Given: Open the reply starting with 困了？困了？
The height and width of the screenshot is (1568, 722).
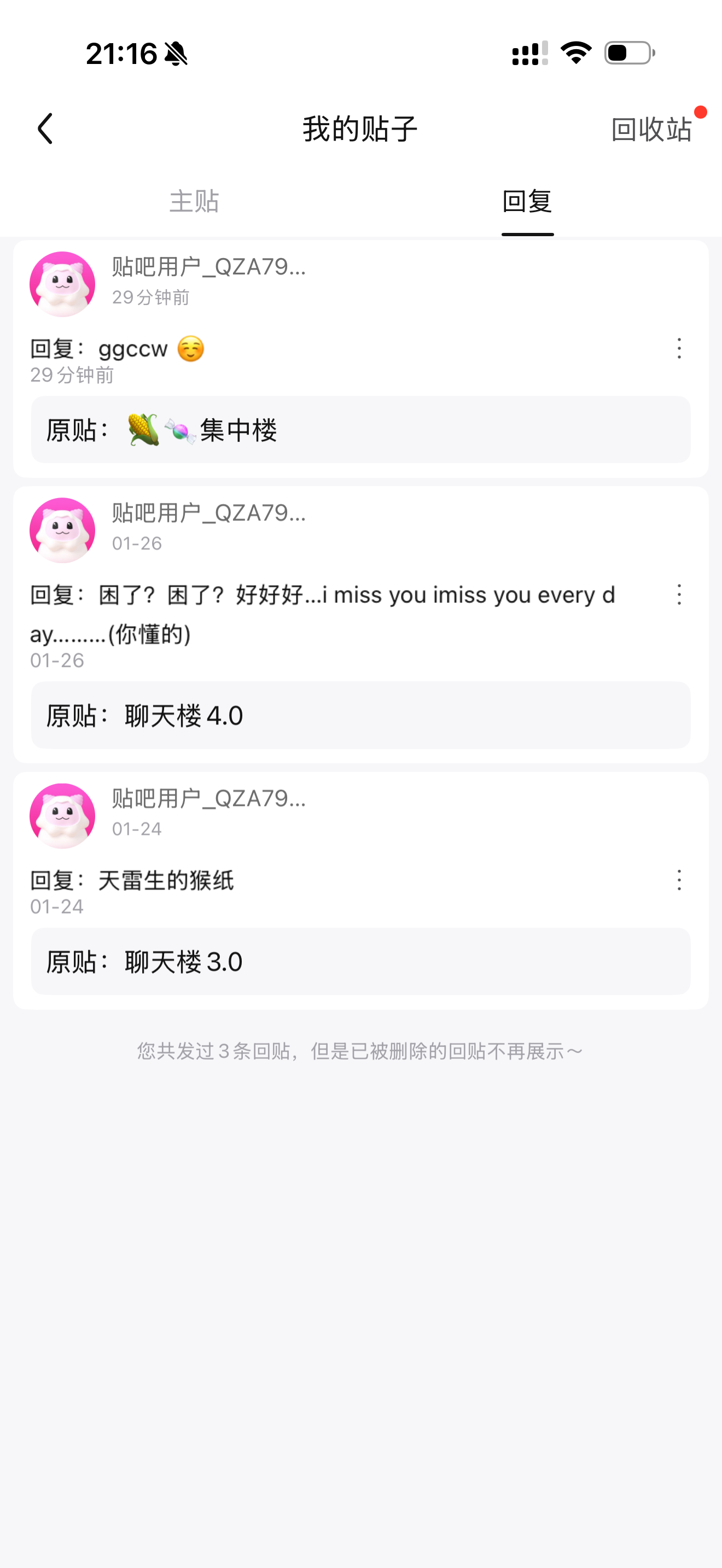Looking at the screenshot, I should (x=323, y=613).
